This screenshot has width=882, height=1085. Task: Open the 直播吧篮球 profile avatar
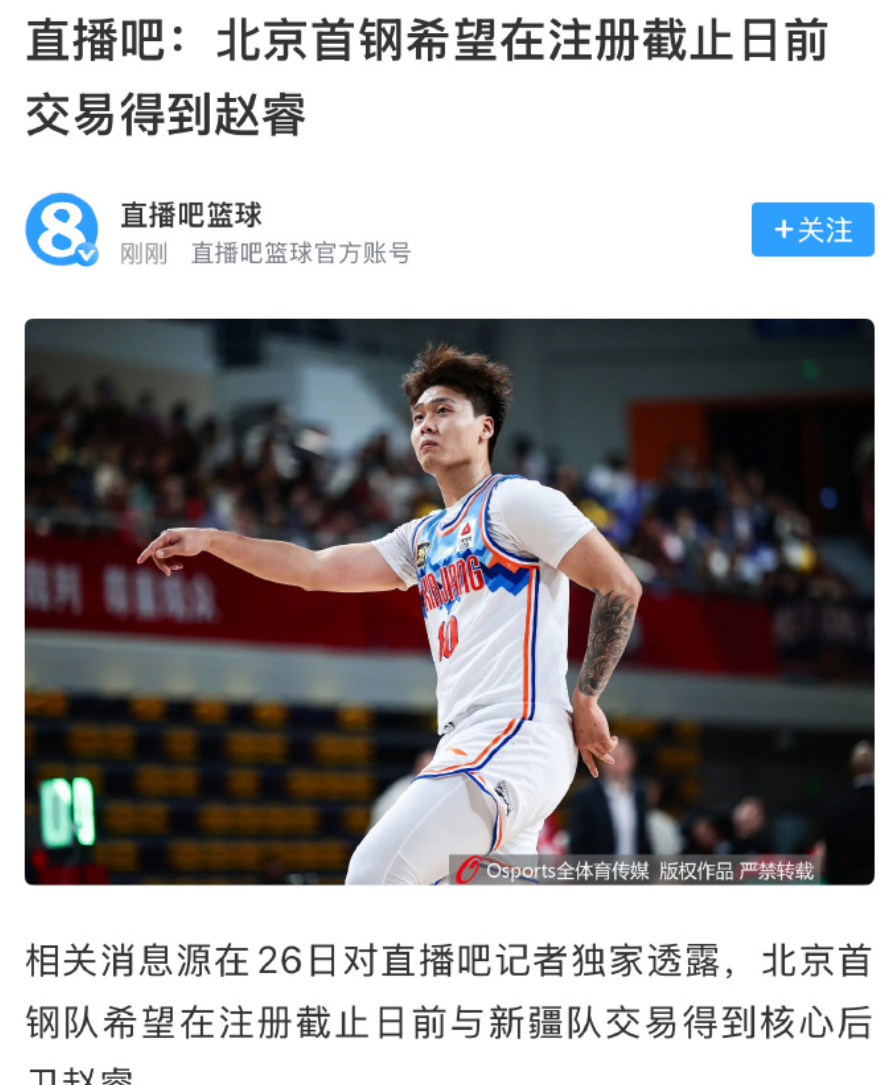(62, 230)
